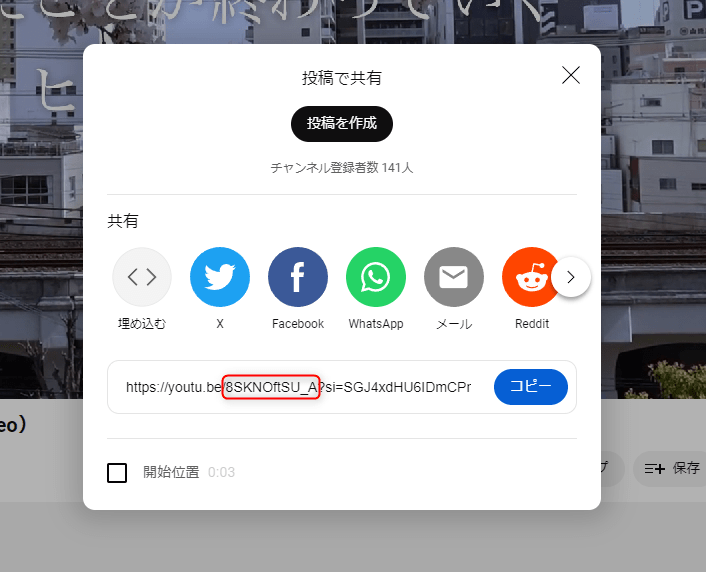
Task: Tick the 開始位置 checkbox
Action: [x=117, y=472]
